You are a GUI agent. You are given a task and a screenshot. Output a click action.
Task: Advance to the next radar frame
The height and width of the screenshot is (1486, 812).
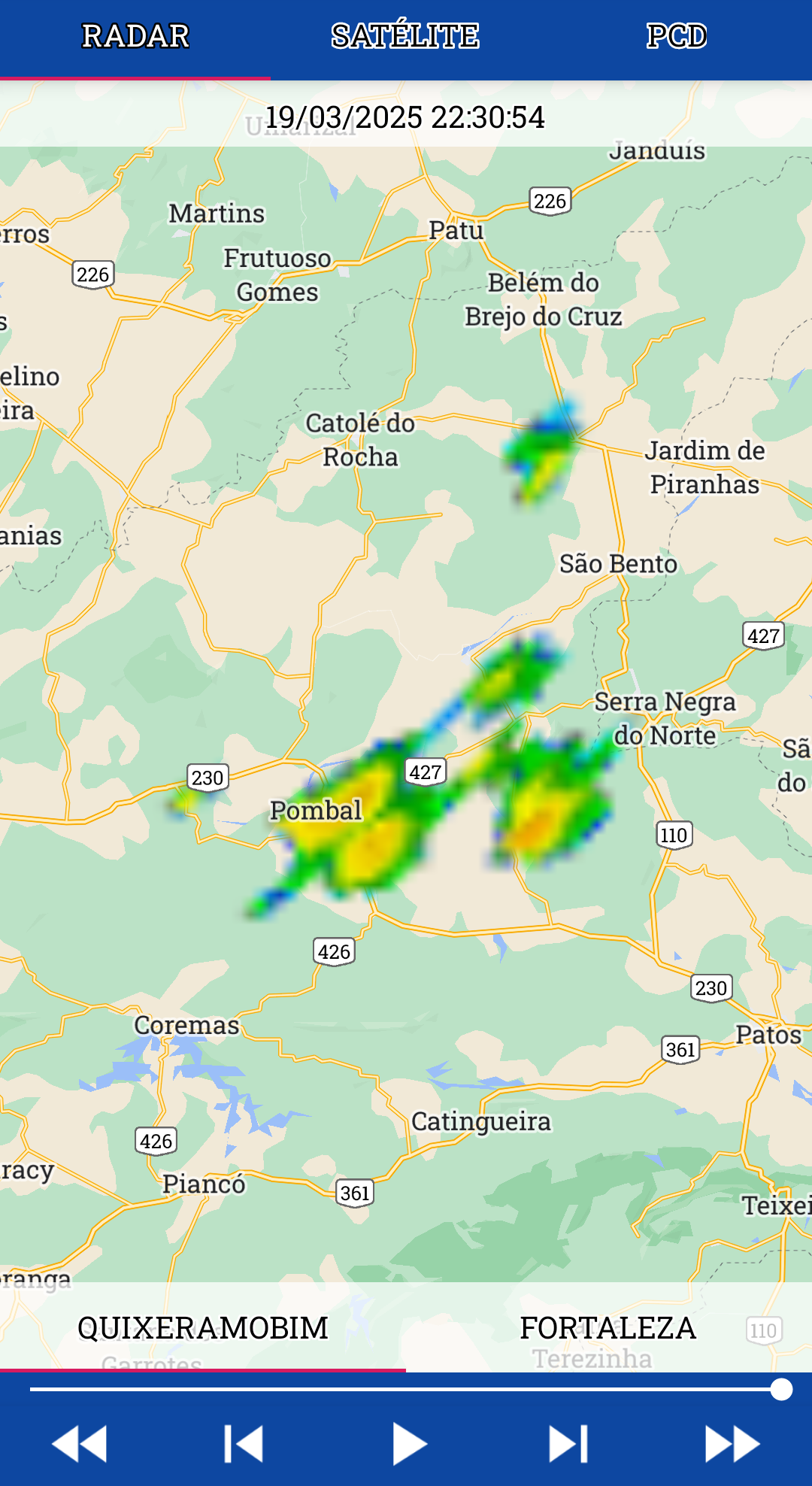coord(568,1444)
